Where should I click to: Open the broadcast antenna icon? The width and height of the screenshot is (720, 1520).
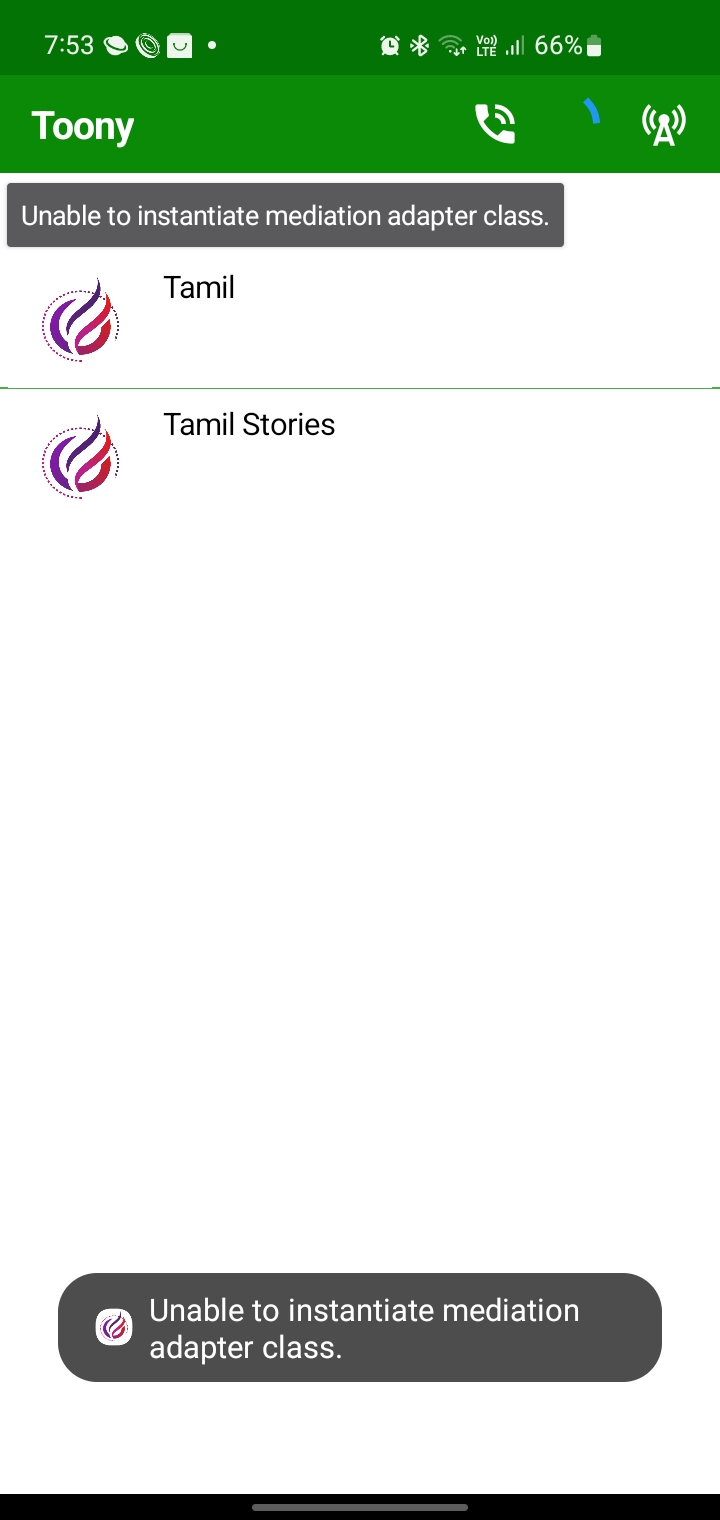coord(663,125)
